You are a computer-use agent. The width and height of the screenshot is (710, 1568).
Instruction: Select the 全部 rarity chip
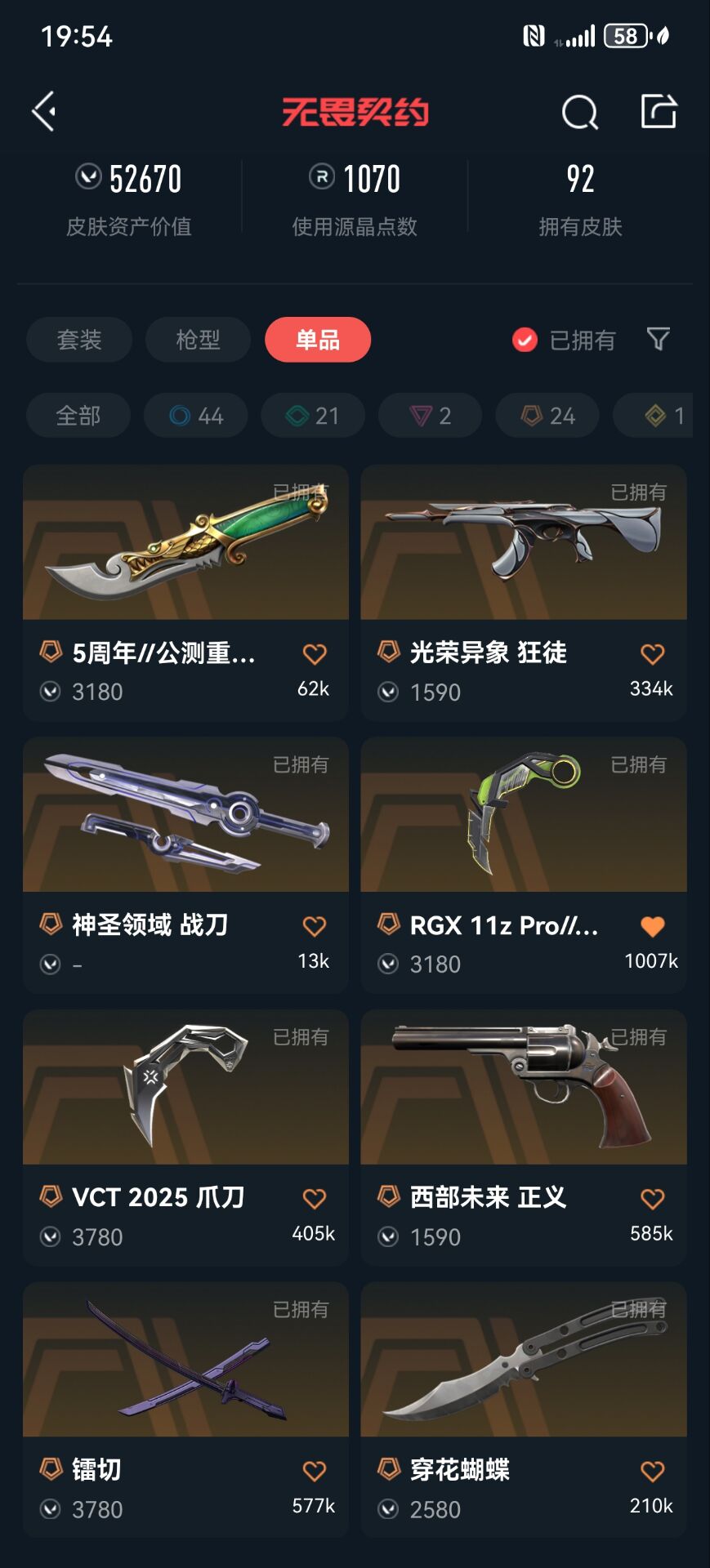click(78, 416)
